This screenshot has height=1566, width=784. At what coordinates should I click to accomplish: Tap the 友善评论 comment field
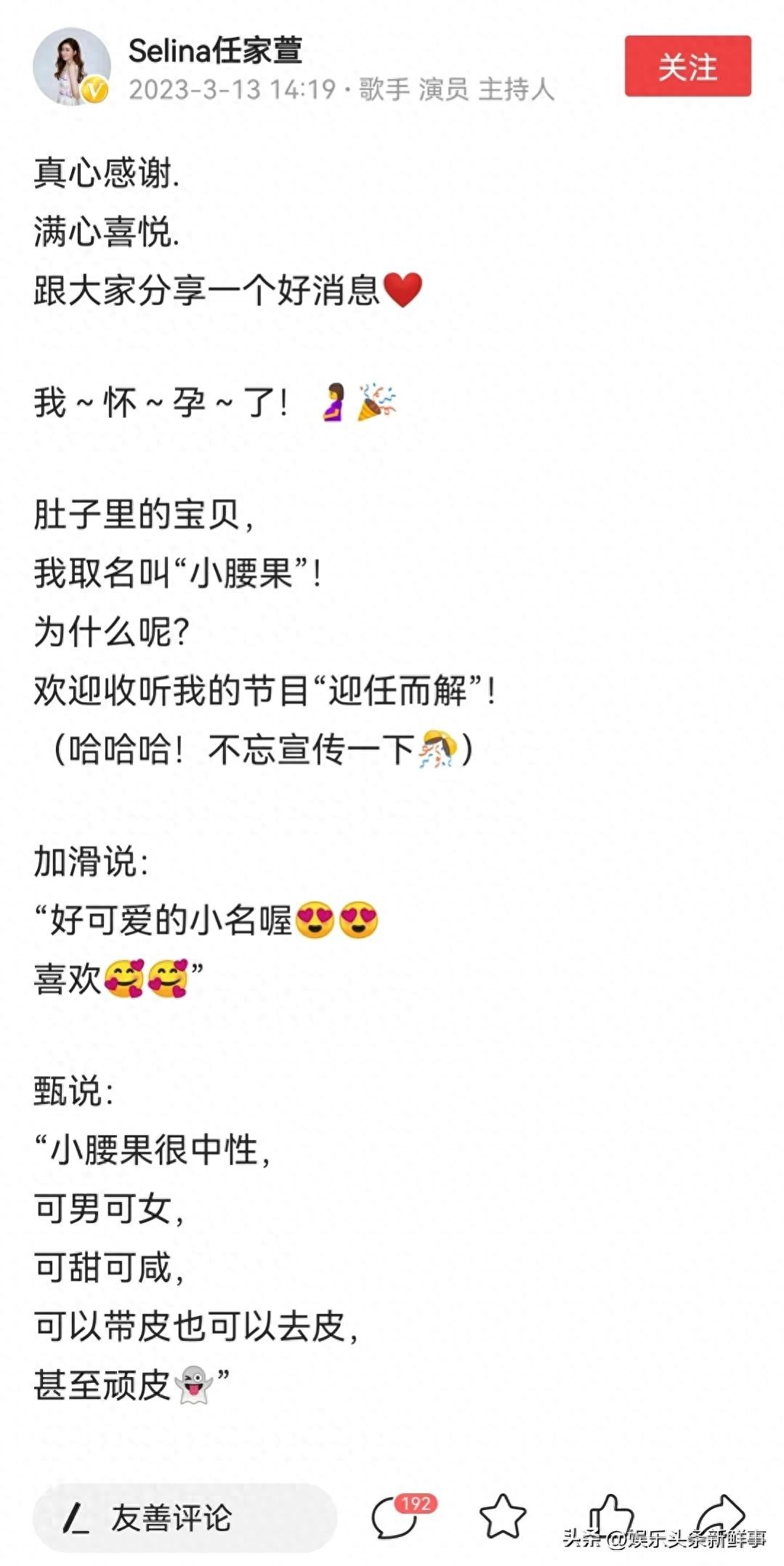pos(185,1517)
